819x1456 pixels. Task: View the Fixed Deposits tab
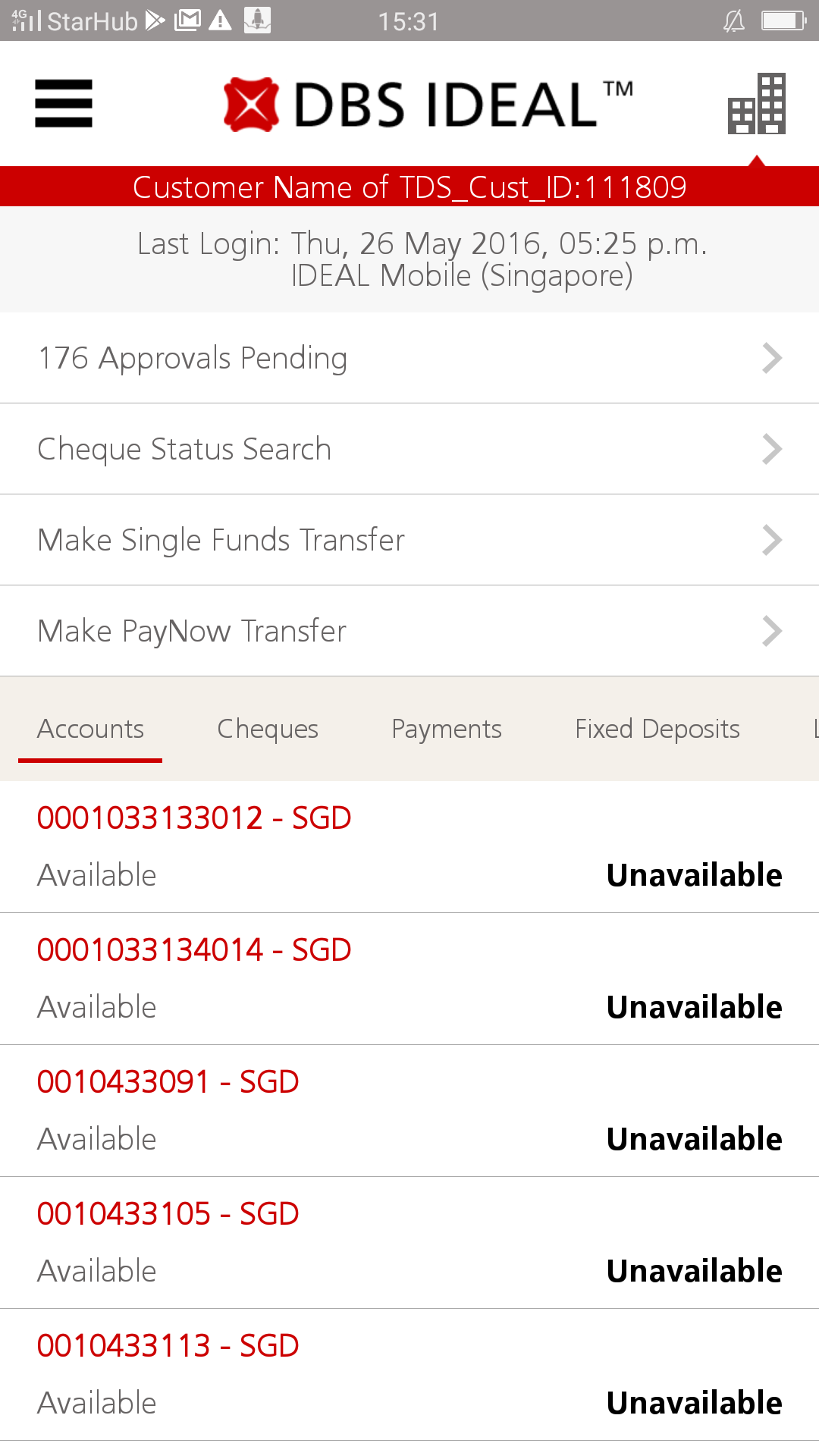[x=657, y=729]
